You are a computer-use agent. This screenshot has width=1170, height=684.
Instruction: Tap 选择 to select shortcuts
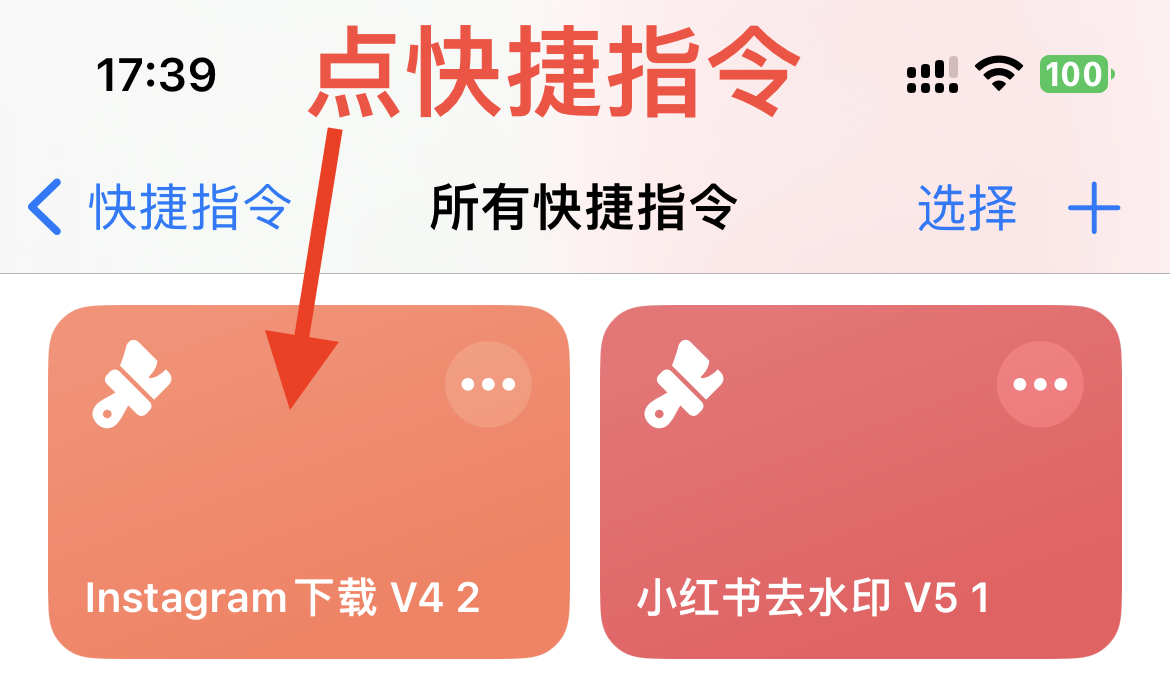pos(966,210)
